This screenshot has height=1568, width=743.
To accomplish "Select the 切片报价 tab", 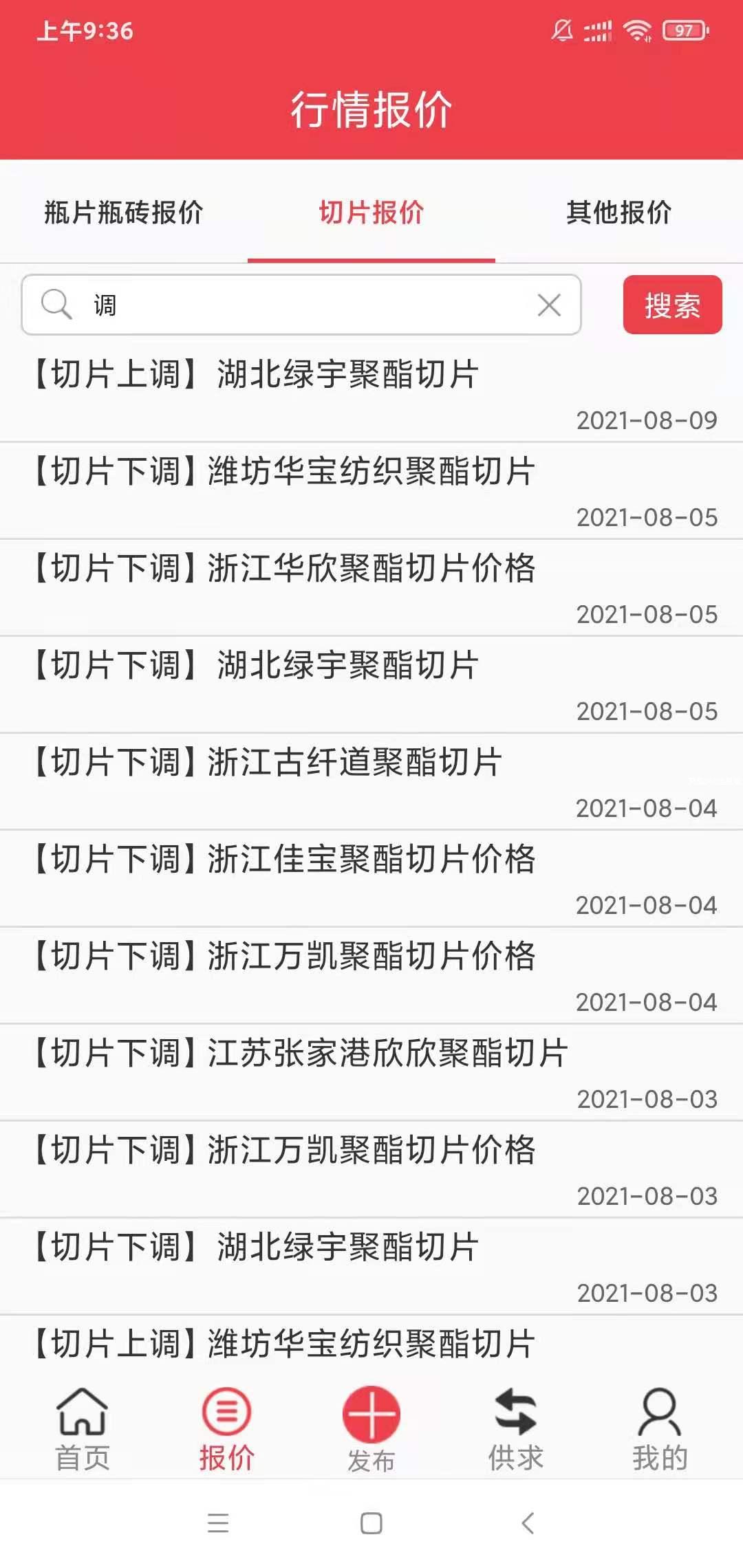I will [x=371, y=213].
